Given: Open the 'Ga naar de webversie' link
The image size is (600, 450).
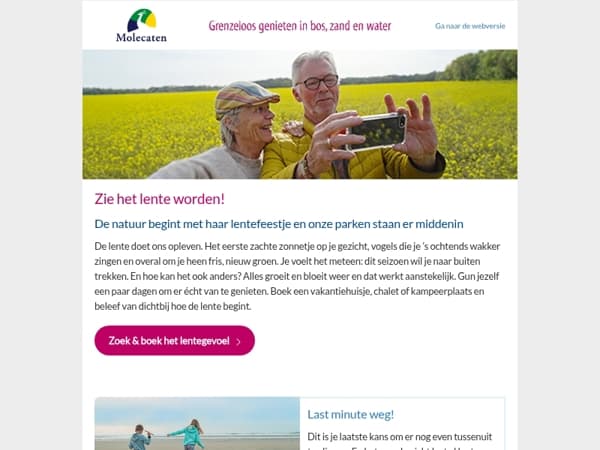Looking at the screenshot, I should [470, 26].
